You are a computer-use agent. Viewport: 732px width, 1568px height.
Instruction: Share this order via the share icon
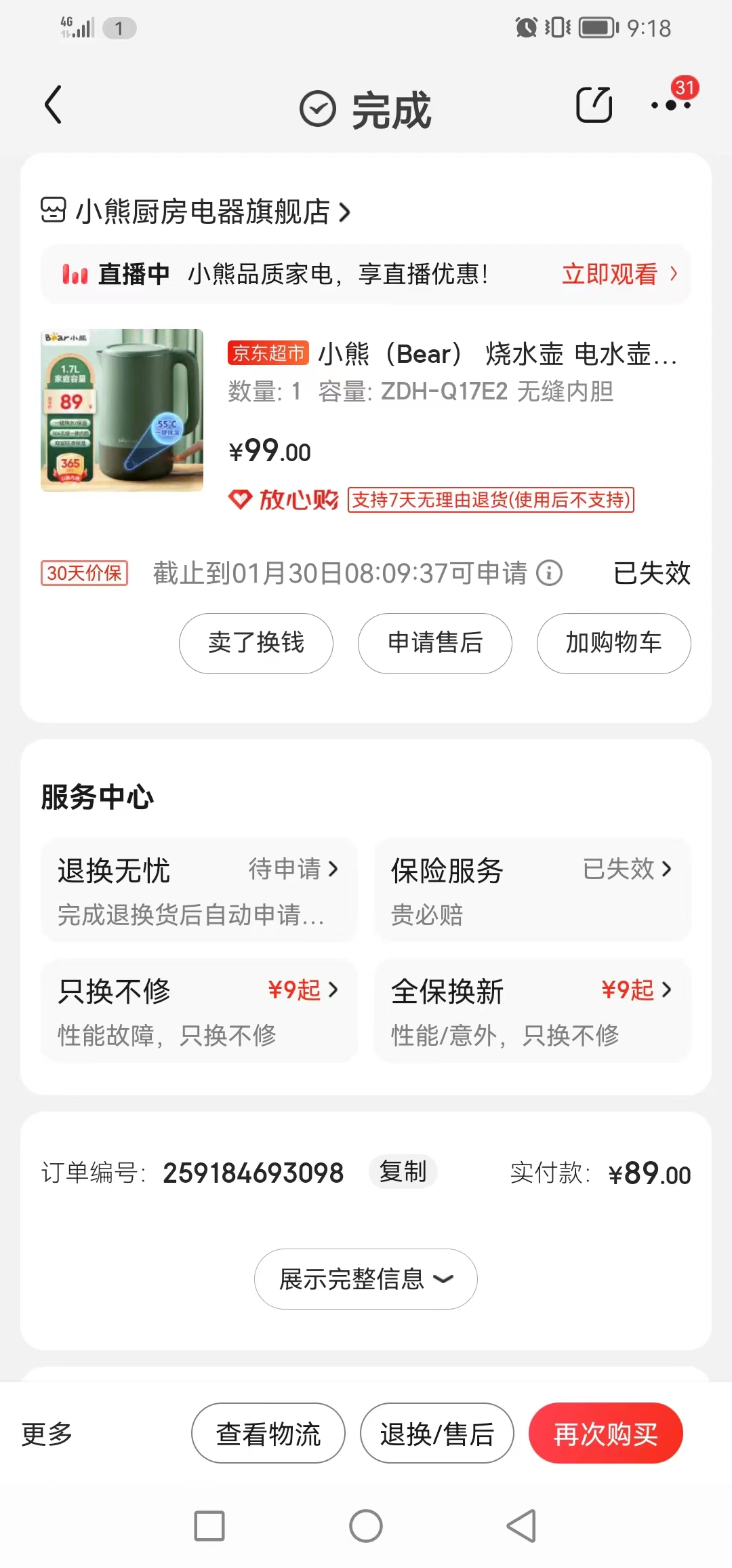[594, 104]
